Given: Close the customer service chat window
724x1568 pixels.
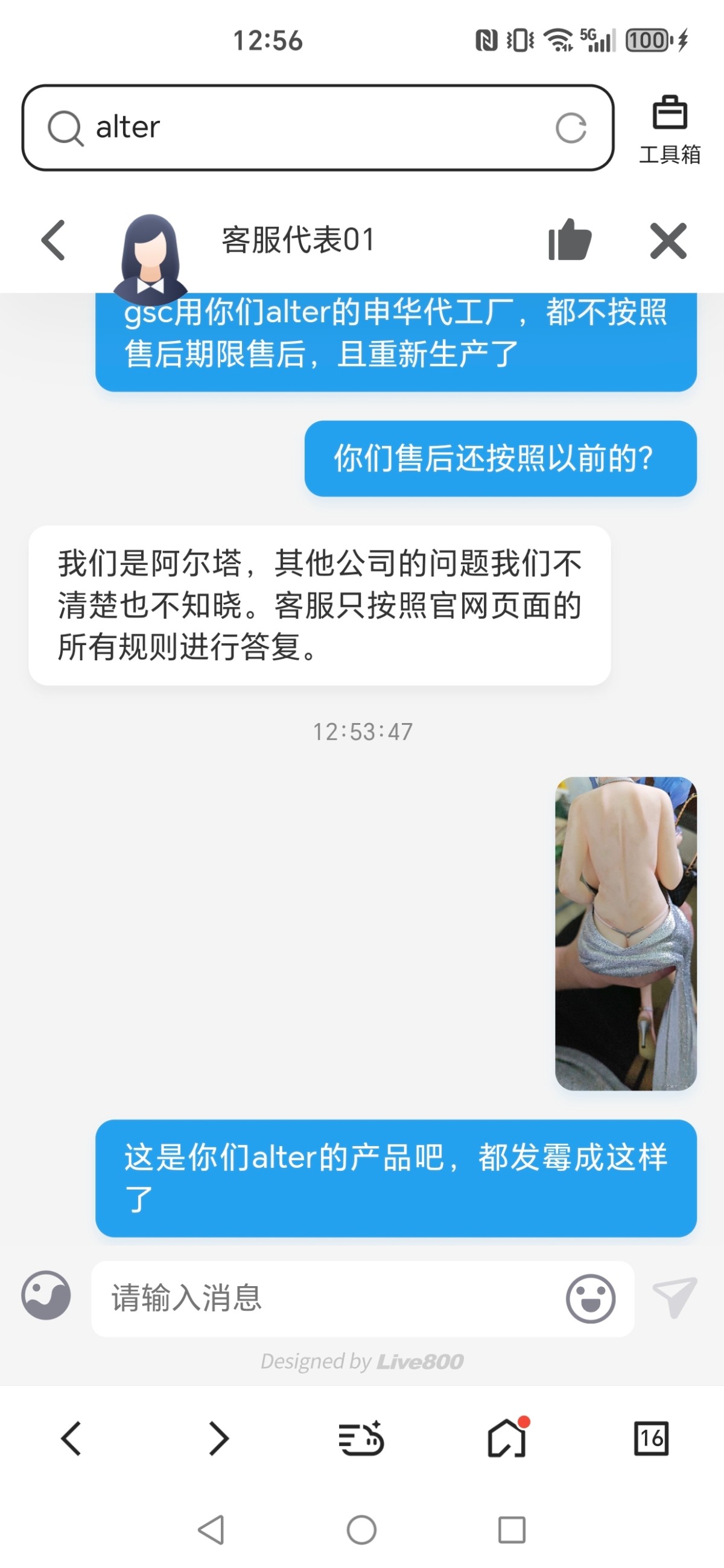Looking at the screenshot, I should pyautogui.click(x=668, y=241).
